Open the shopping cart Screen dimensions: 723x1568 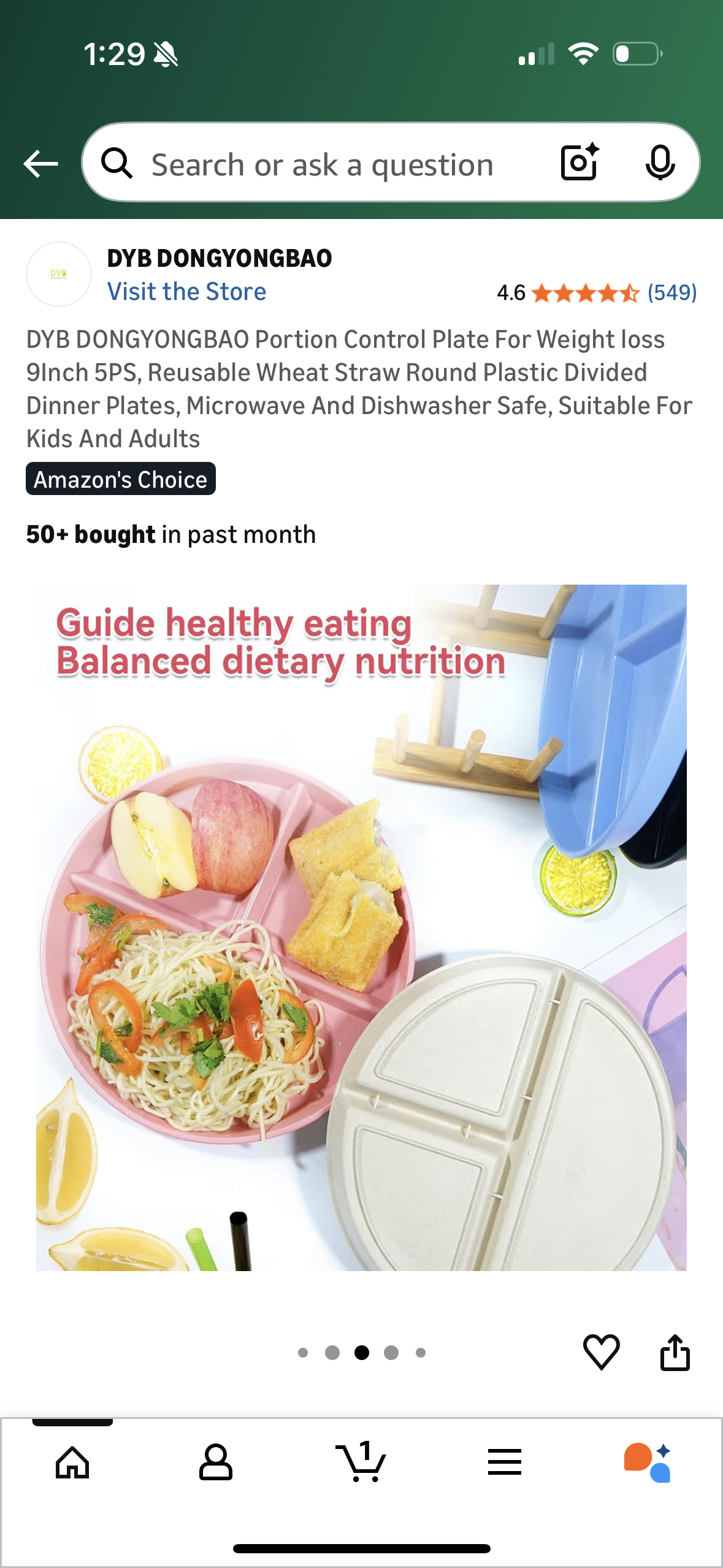tap(361, 1462)
